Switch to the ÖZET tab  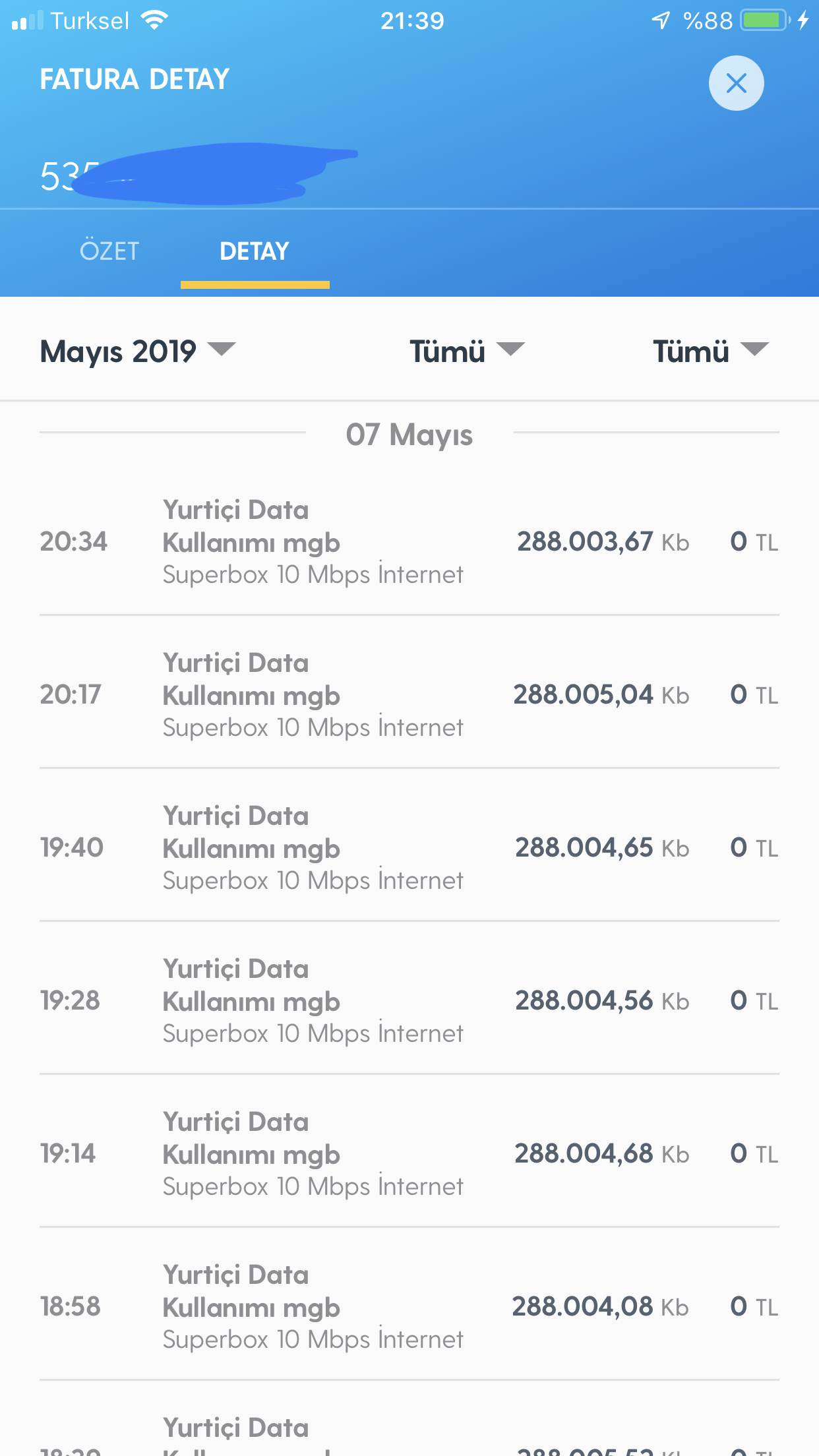pyautogui.click(x=109, y=251)
